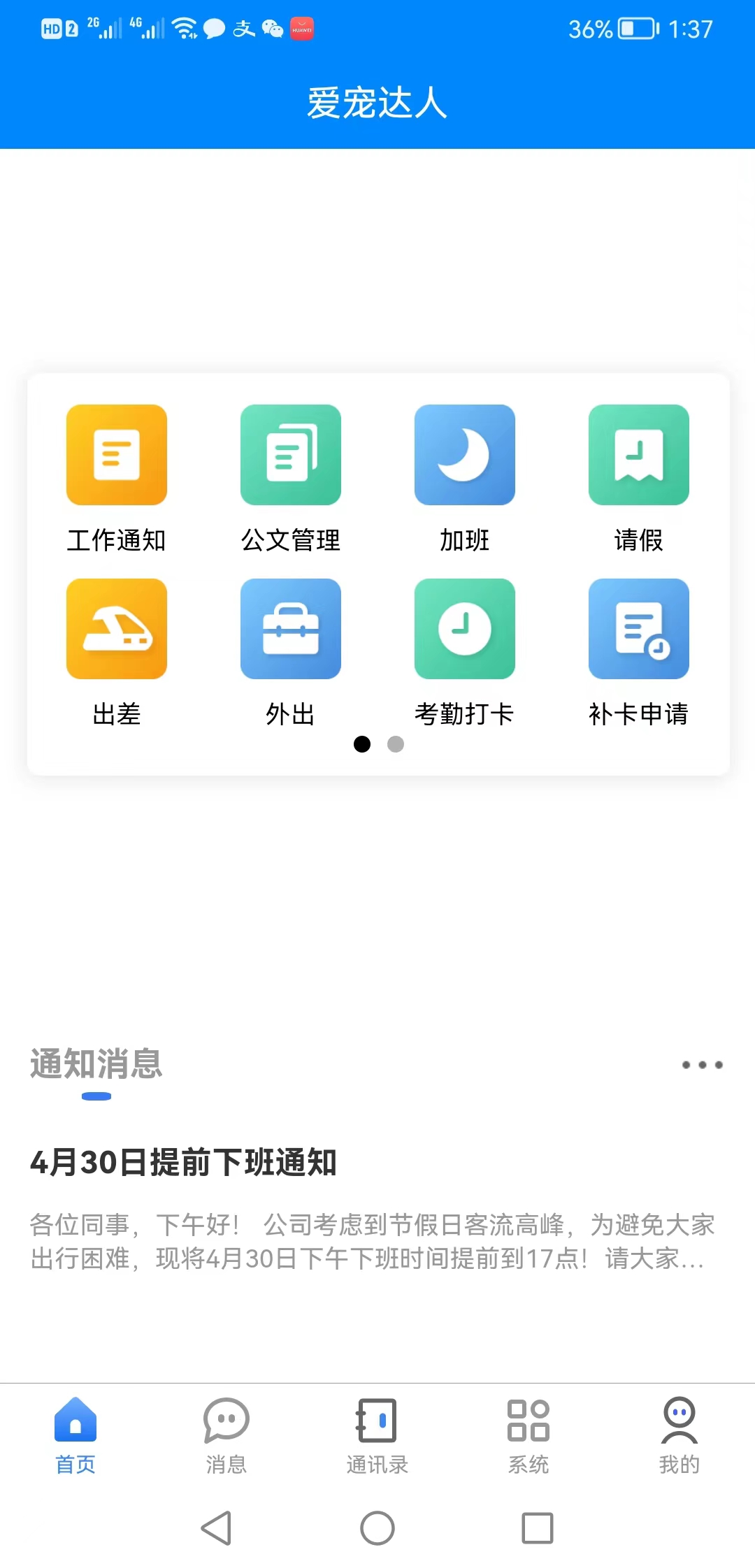Open 工作通知 work notices
The width and height of the screenshot is (755, 1568).
coord(117,455)
